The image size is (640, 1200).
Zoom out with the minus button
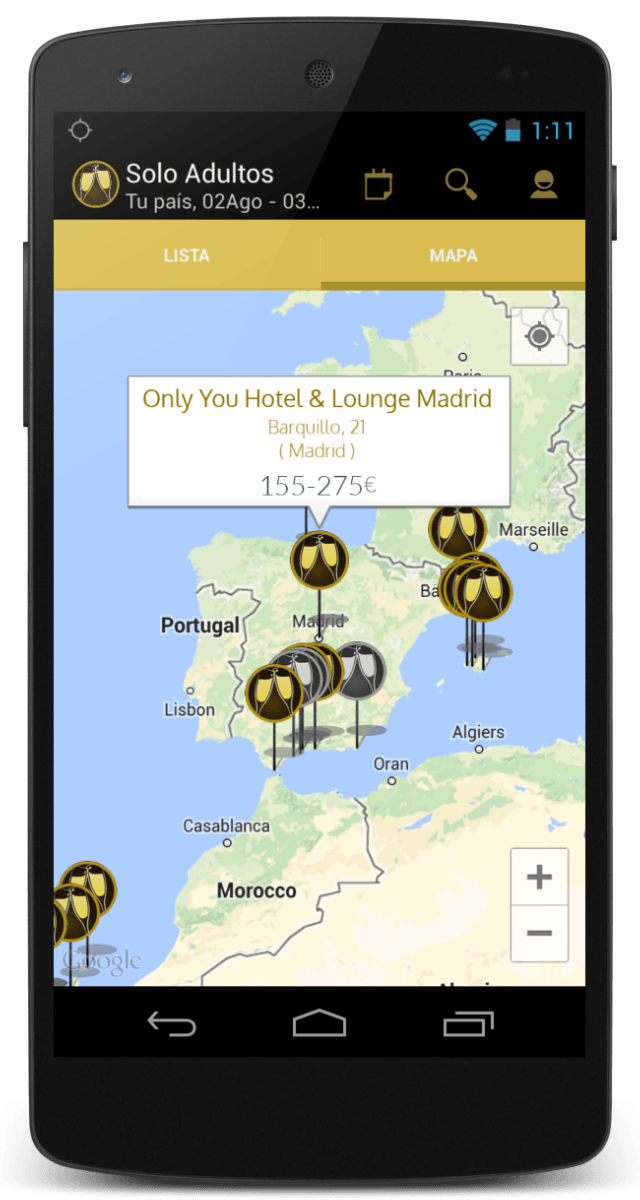539,933
